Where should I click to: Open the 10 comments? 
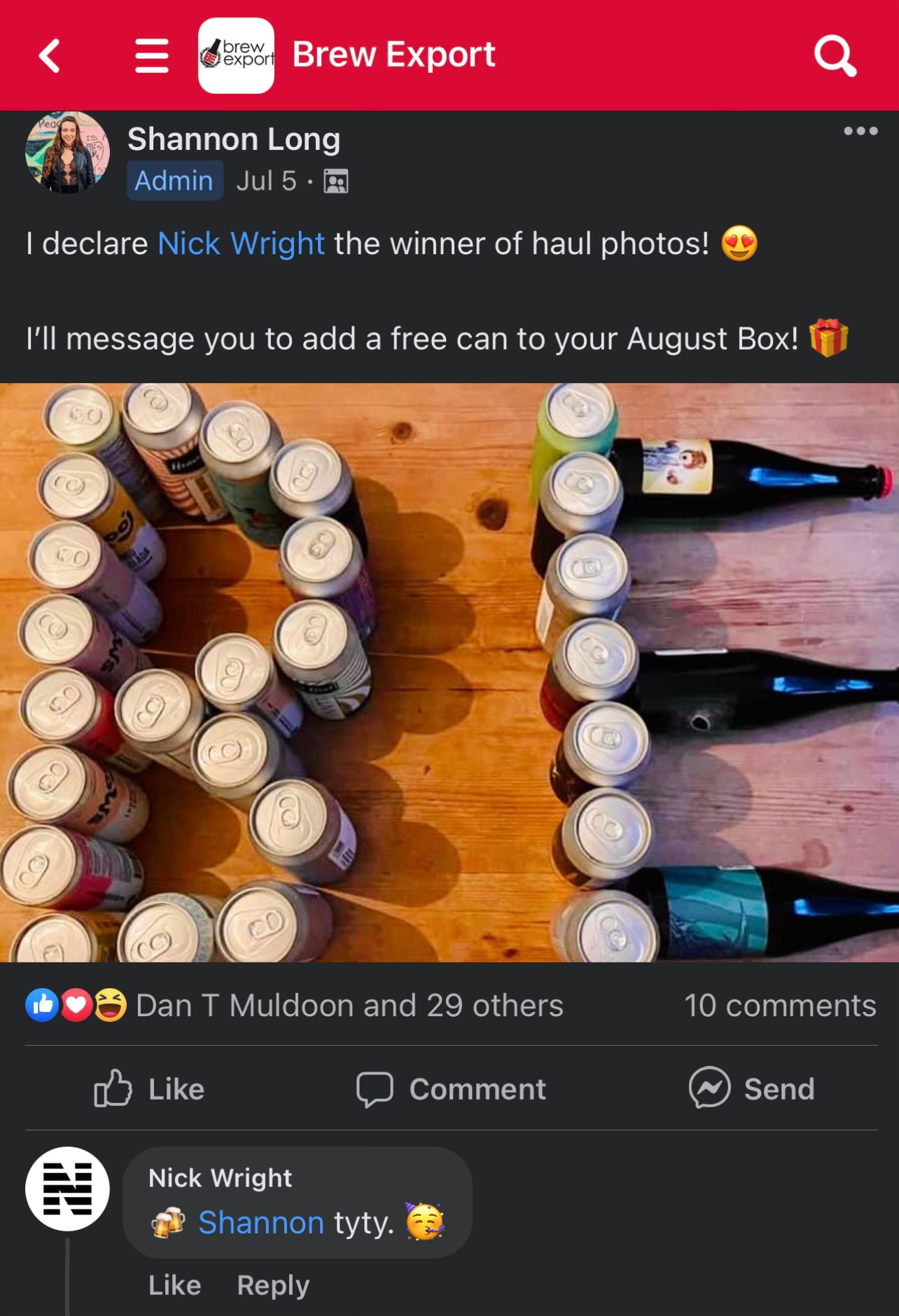pyautogui.click(x=779, y=1005)
